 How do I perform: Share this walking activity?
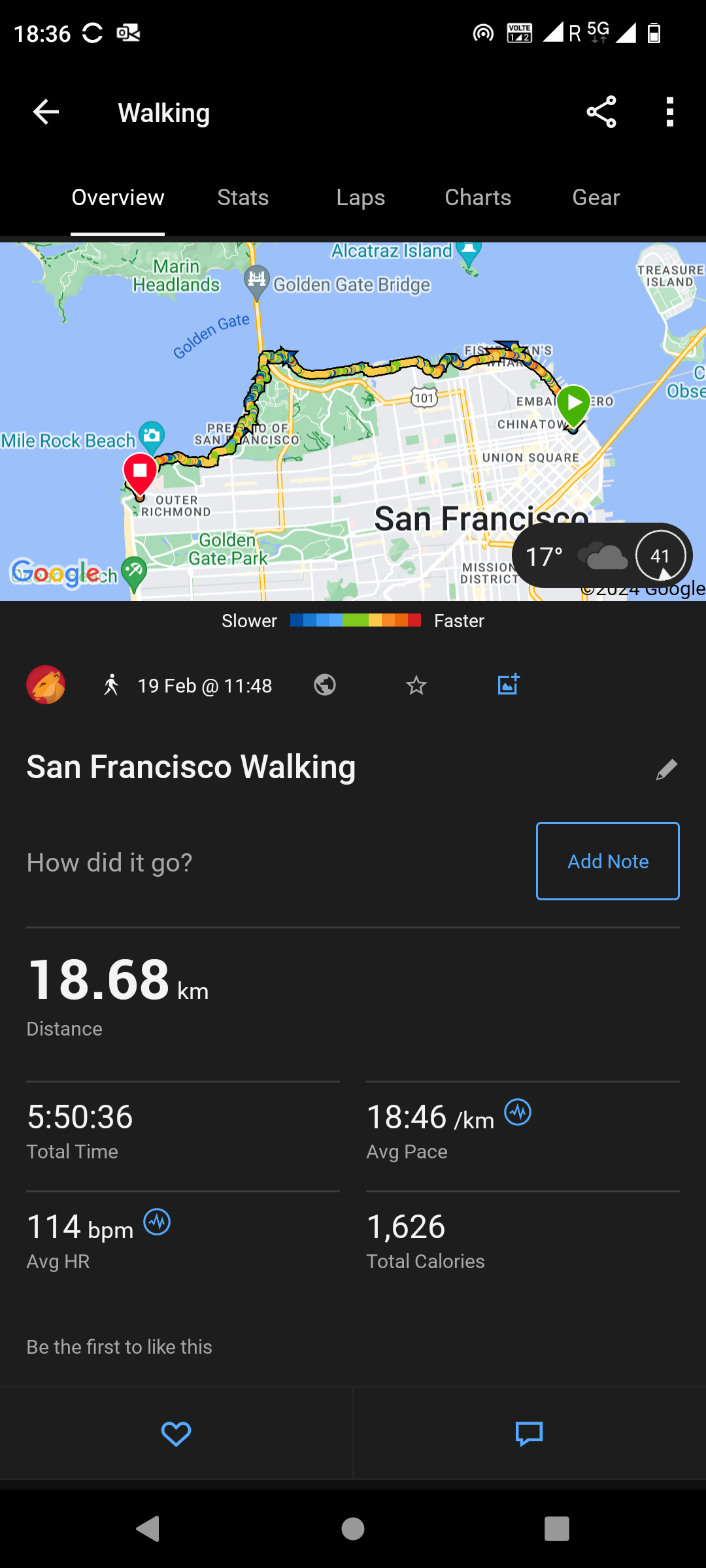(601, 112)
